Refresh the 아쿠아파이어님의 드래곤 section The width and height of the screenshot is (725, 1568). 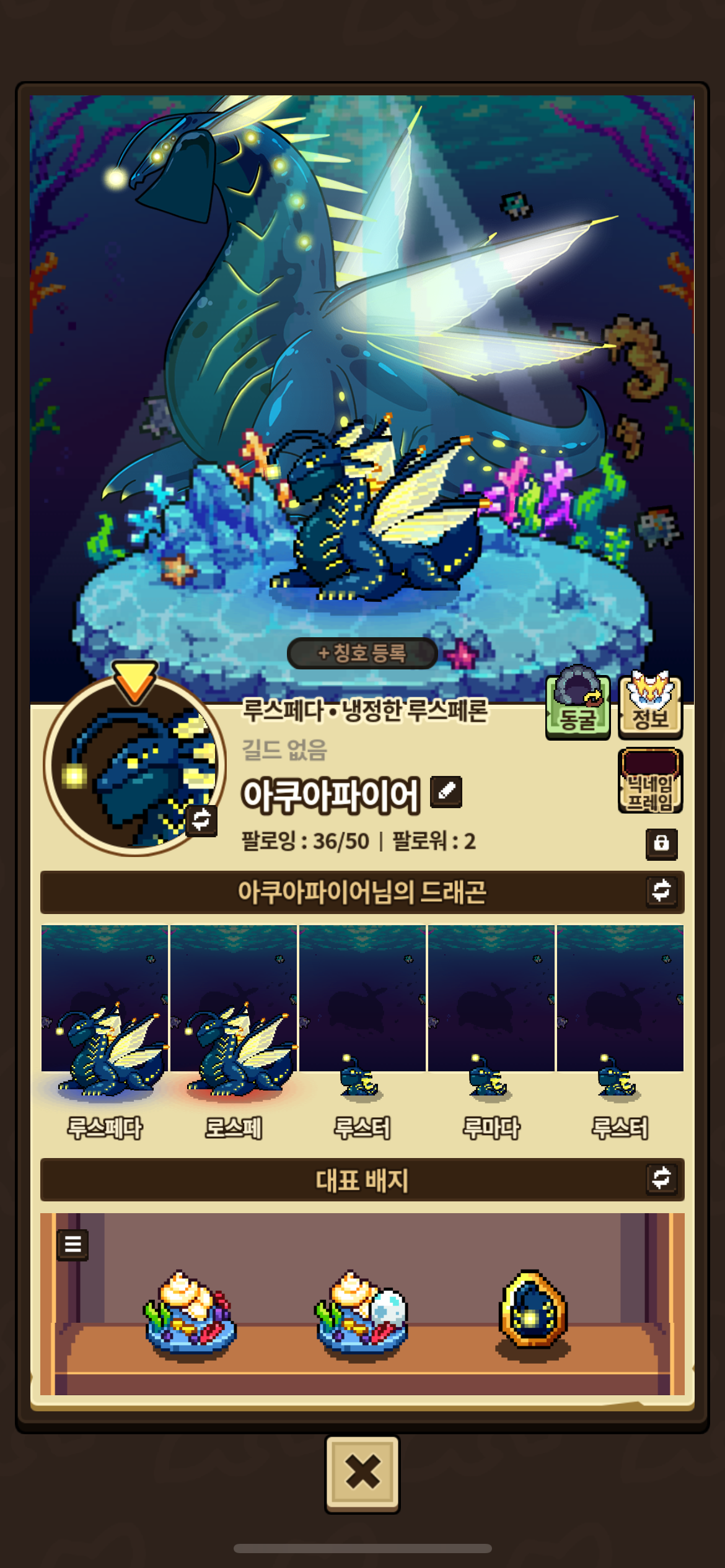[x=661, y=891]
